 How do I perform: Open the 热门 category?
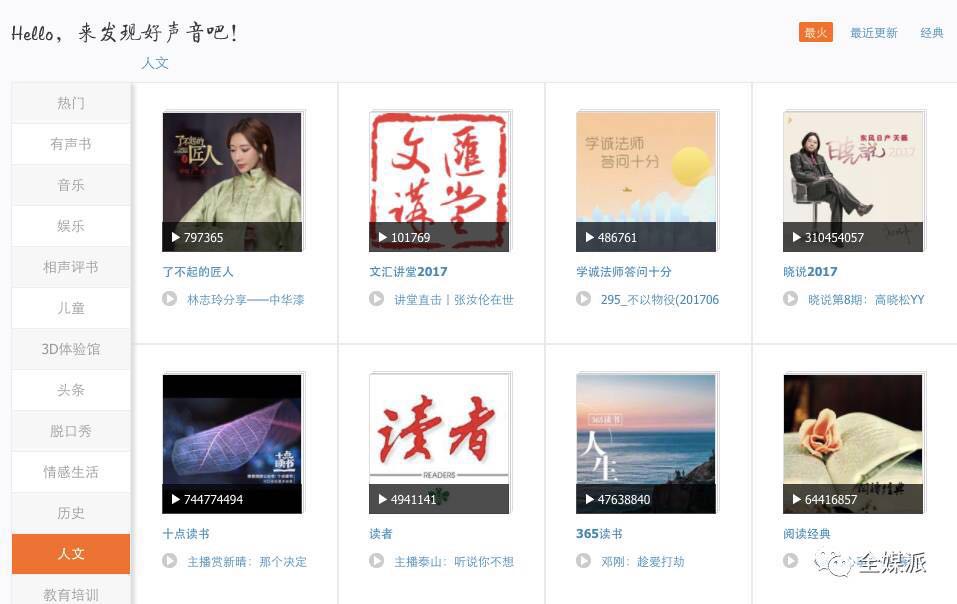coord(71,103)
